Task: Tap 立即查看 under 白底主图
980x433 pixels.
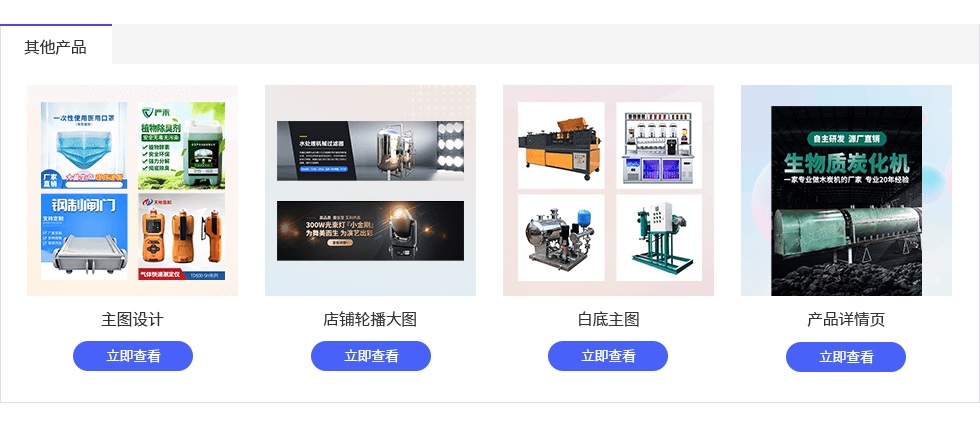Action: tap(608, 356)
